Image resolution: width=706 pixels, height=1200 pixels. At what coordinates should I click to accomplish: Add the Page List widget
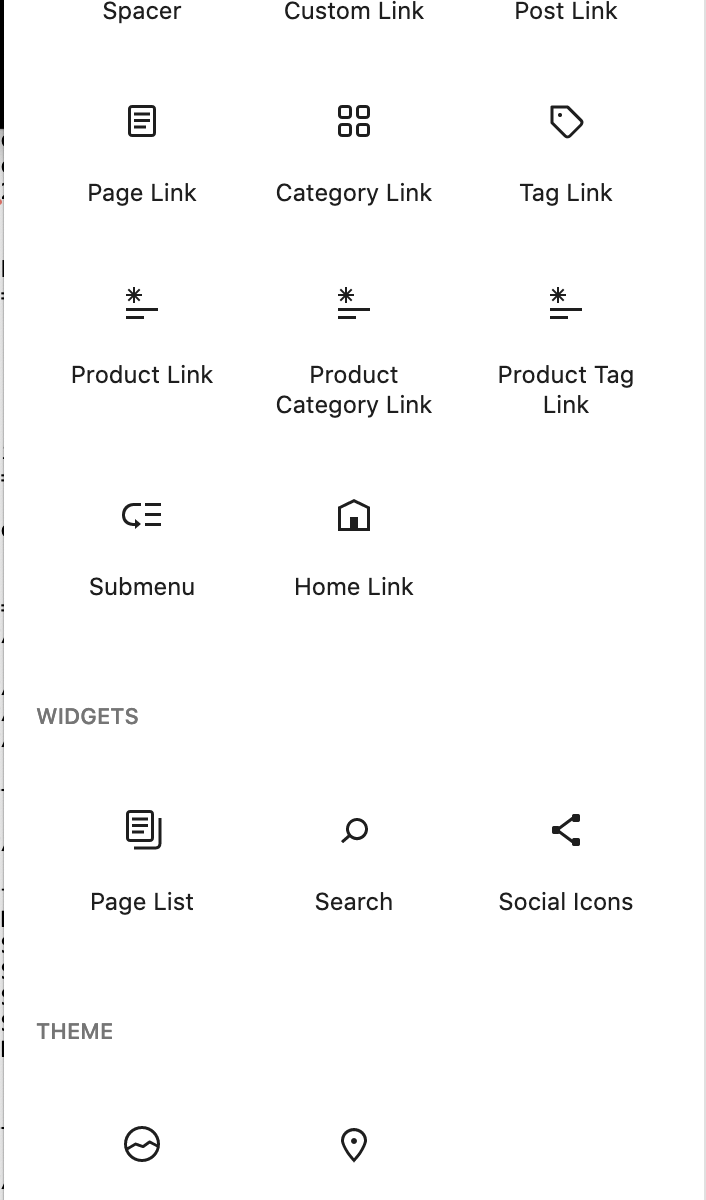click(142, 863)
